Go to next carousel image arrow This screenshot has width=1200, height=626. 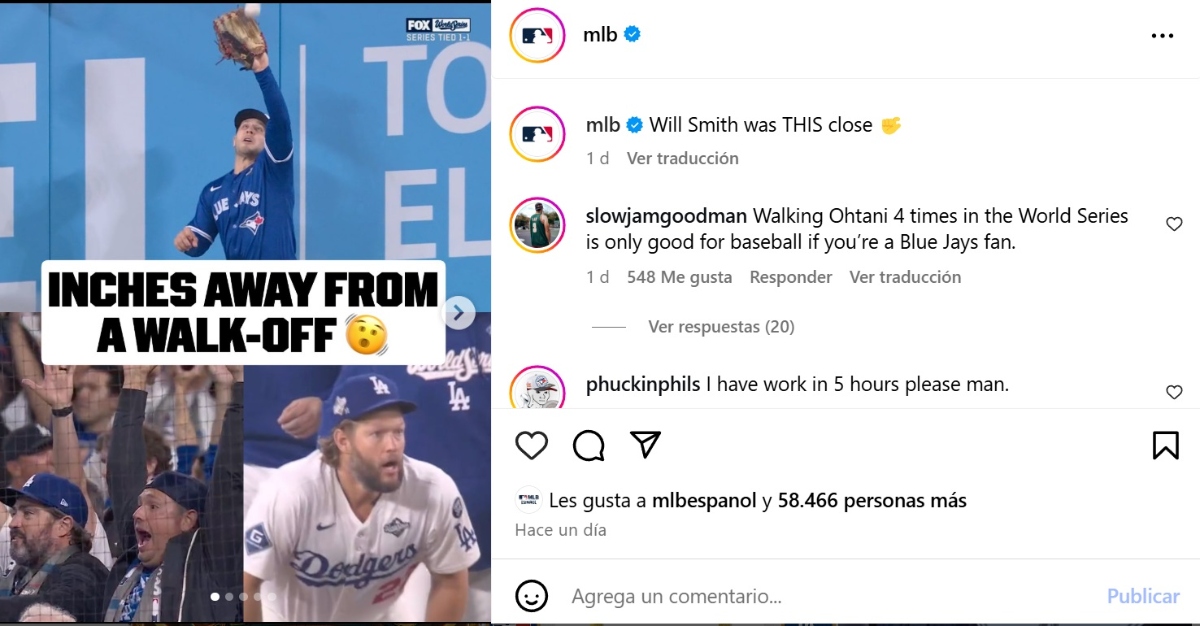(458, 313)
